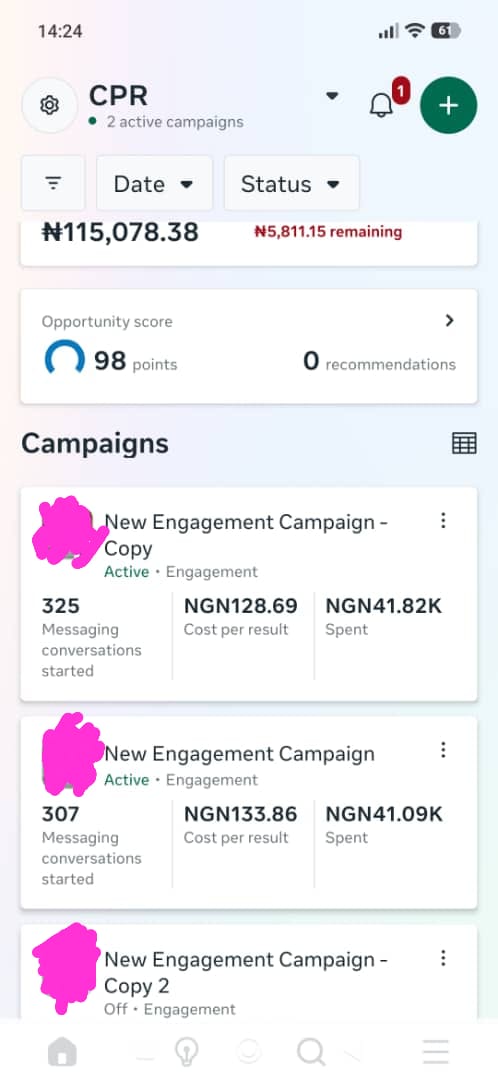The height and width of the screenshot is (1080, 498).
Task: Open overflow menu for New Engagement Campaign - Copy
Action: 444,521
